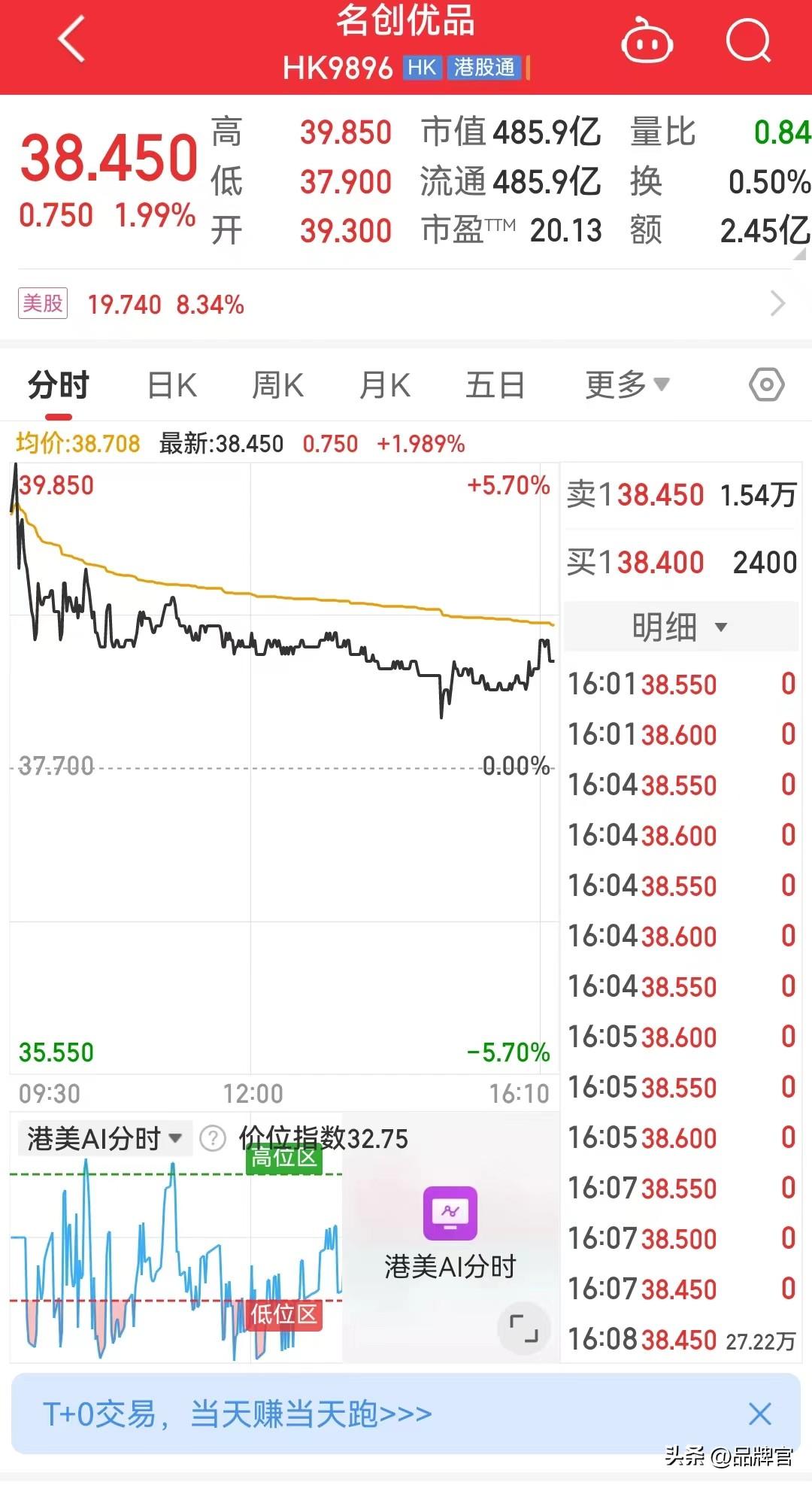Expand the 更多 chart options dropdown

point(626,385)
